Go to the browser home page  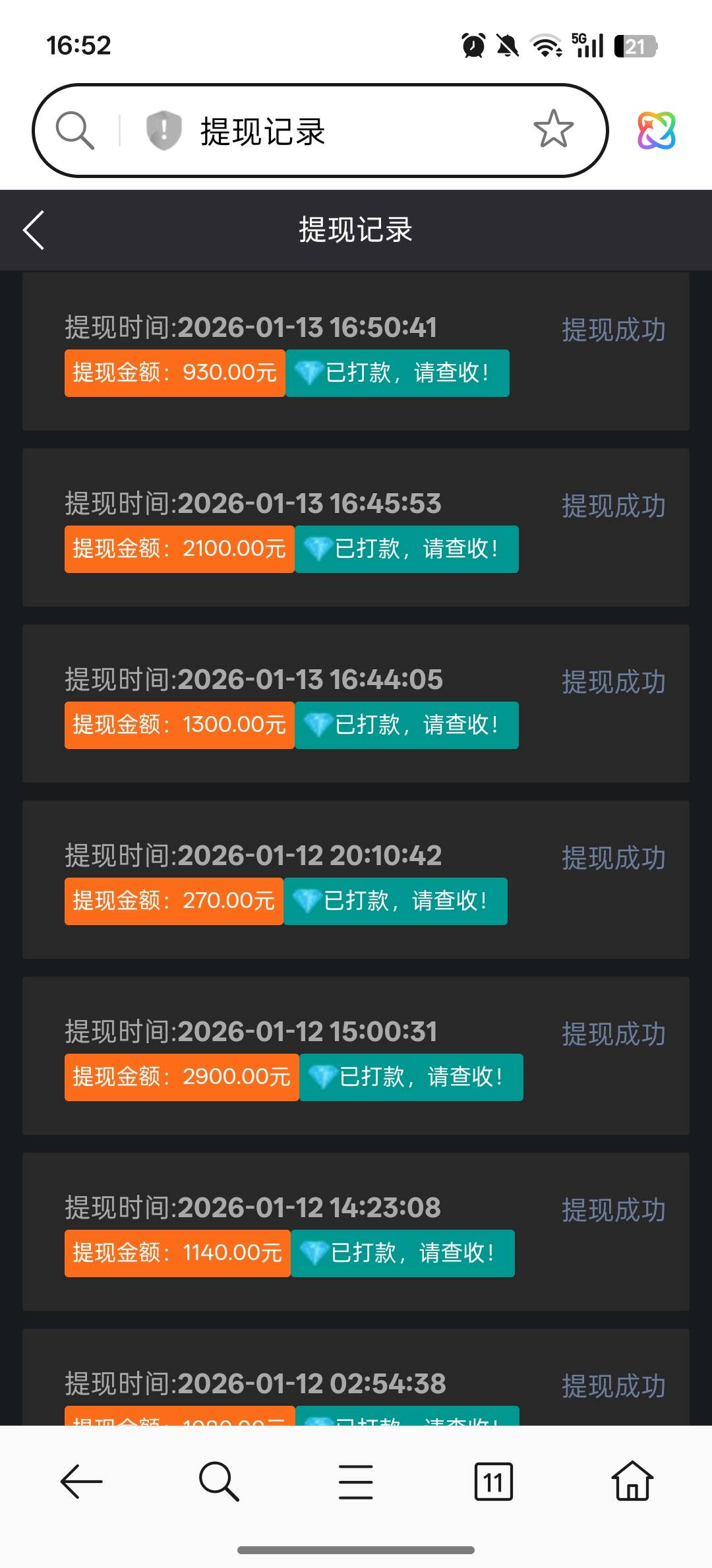[632, 1482]
